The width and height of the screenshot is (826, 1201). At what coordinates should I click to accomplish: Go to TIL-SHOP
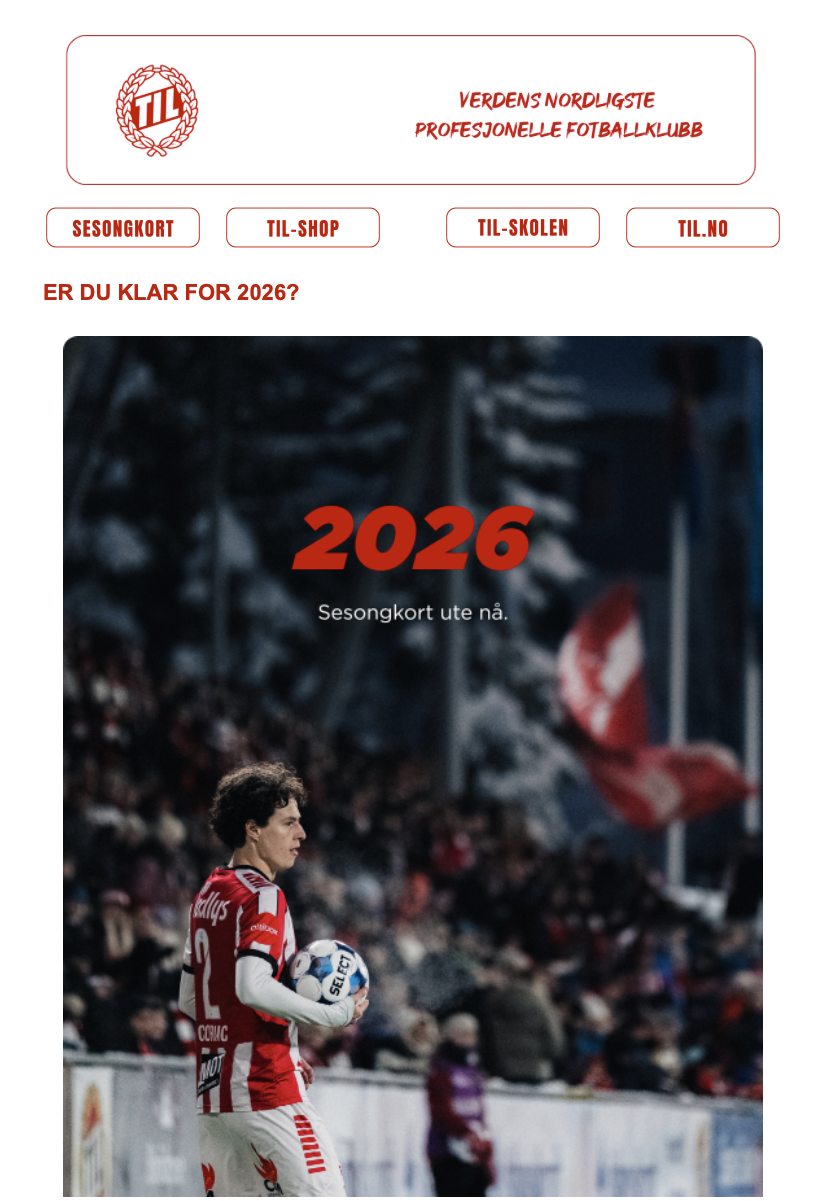click(x=303, y=228)
